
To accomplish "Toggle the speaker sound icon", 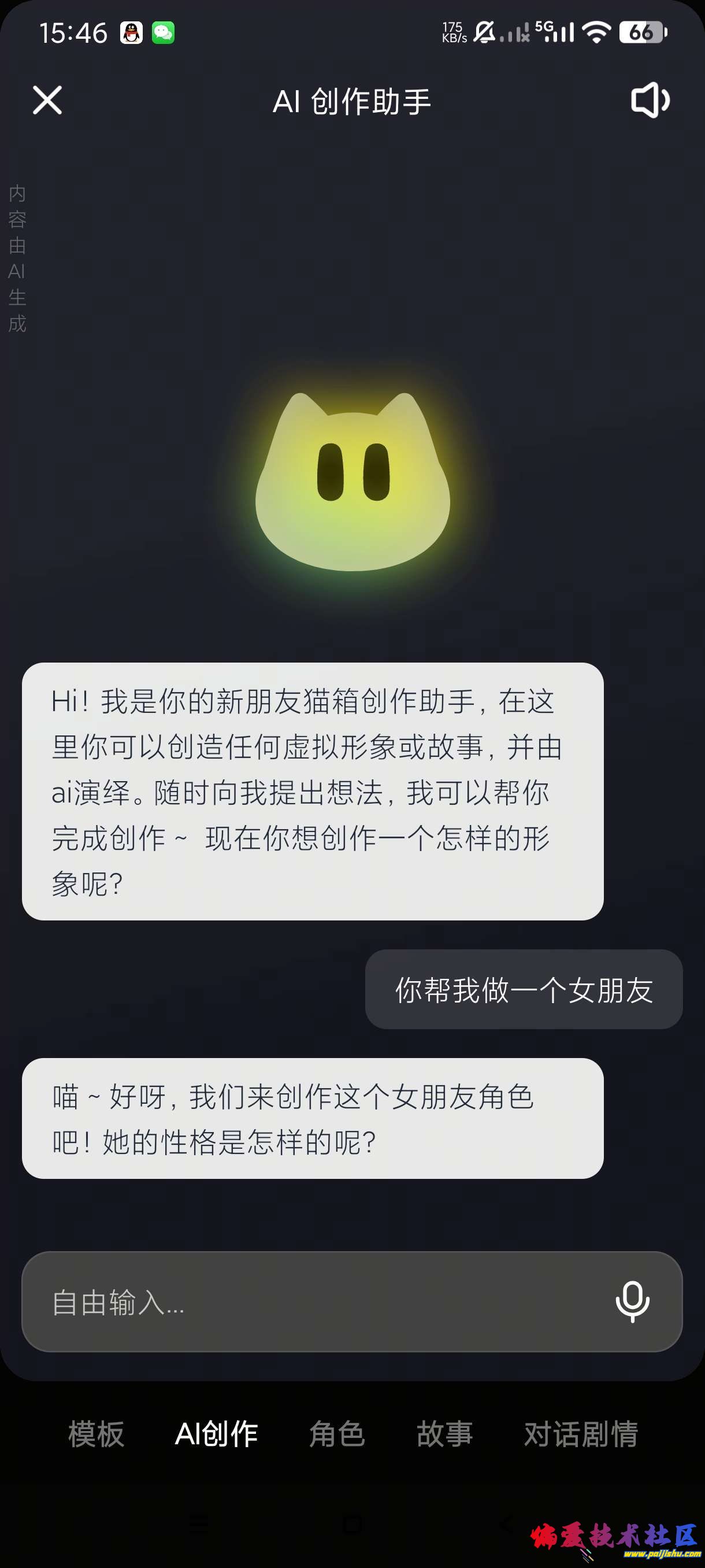I will (650, 100).
